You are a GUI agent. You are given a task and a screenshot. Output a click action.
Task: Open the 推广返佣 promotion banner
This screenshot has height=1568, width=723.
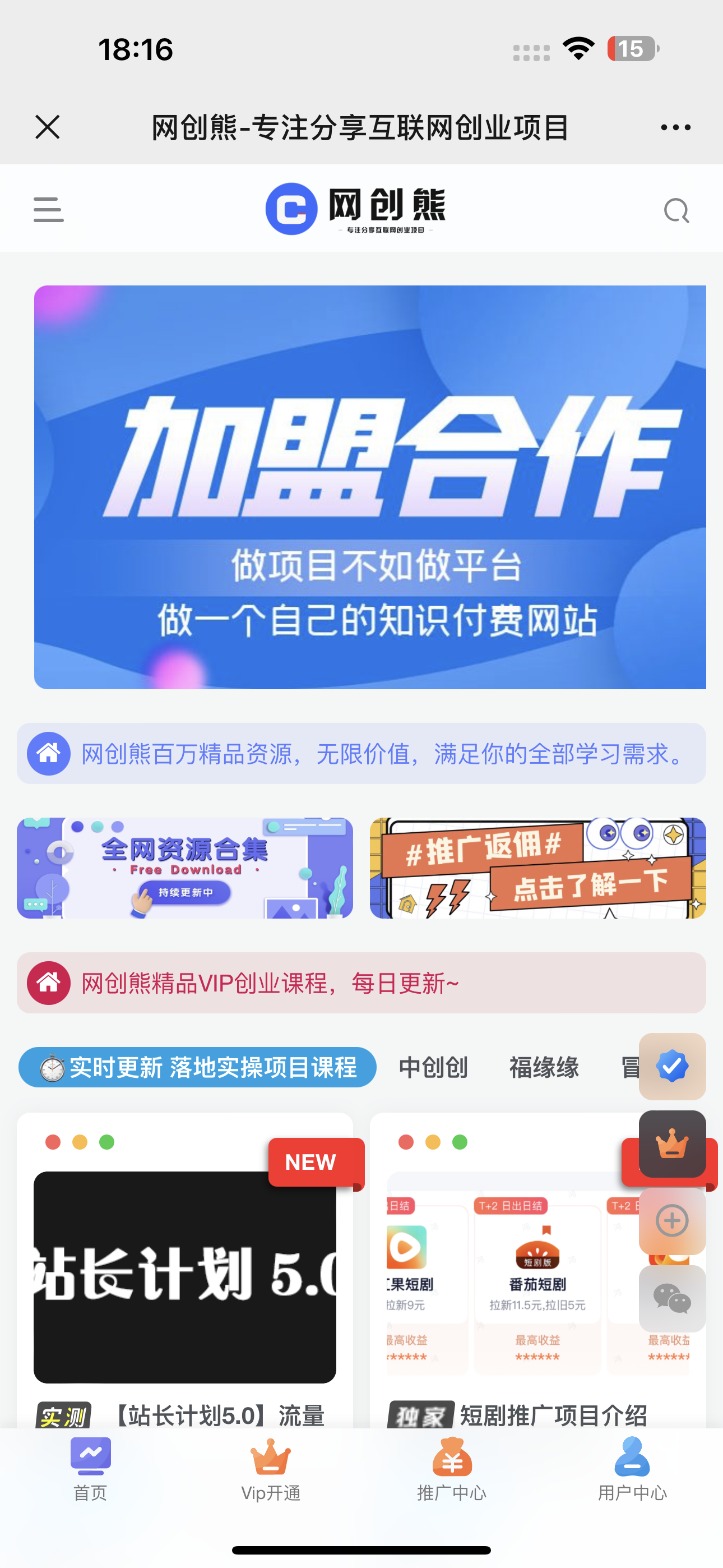[538, 868]
